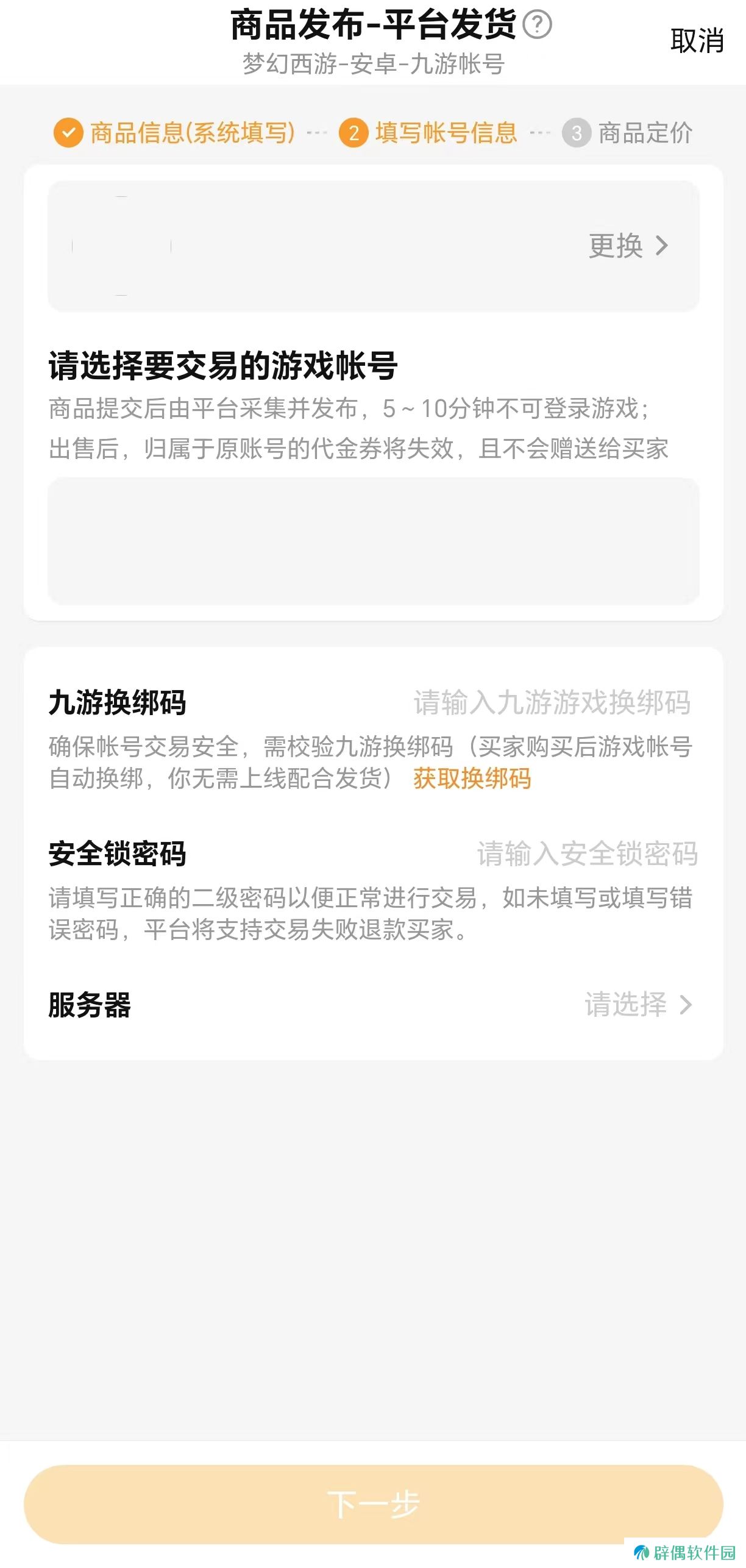Select a 服务器 from the picker
This screenshot has height=1568, width=746.
point(638,1005)
